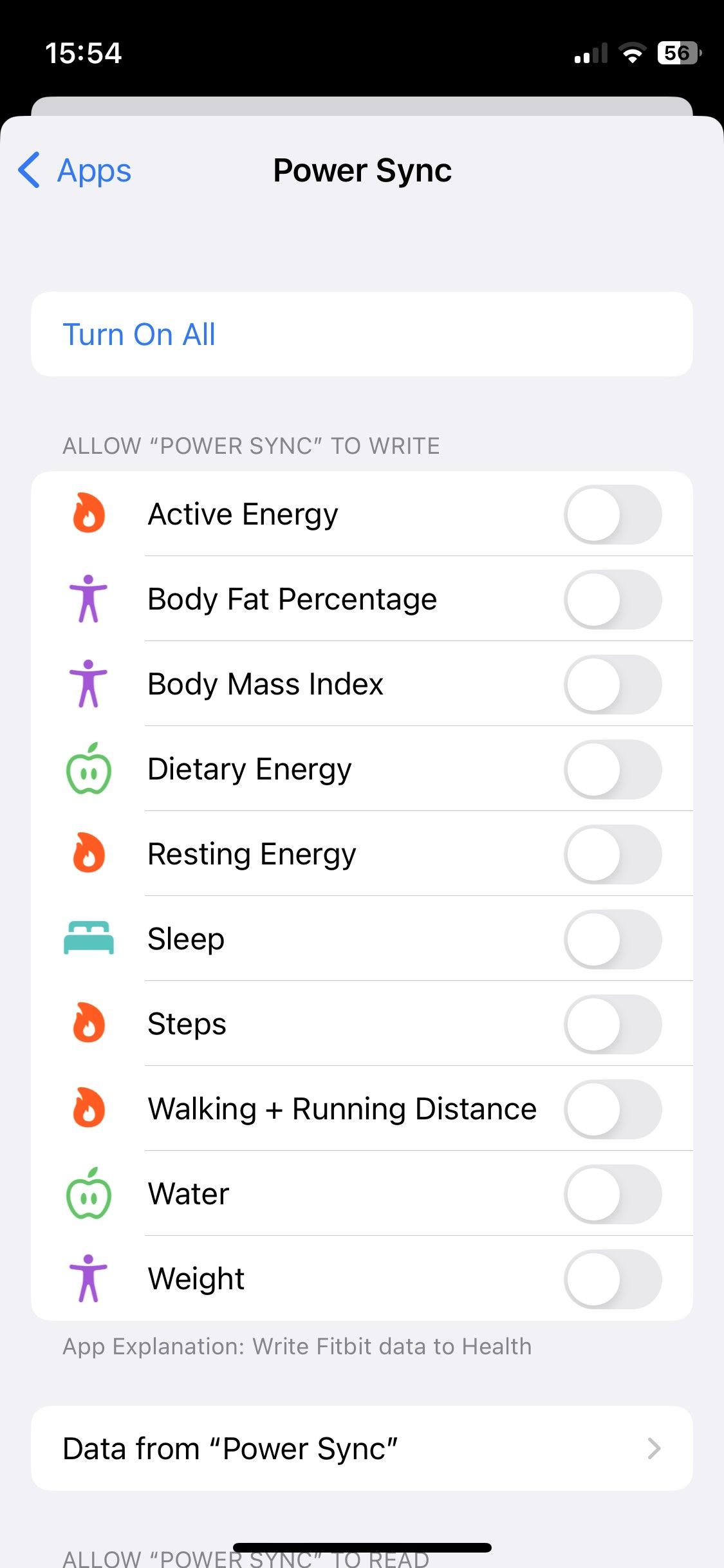The image size is (724, 1568).
Task: Toggle Water write access on
Action: click(613, 1193)
